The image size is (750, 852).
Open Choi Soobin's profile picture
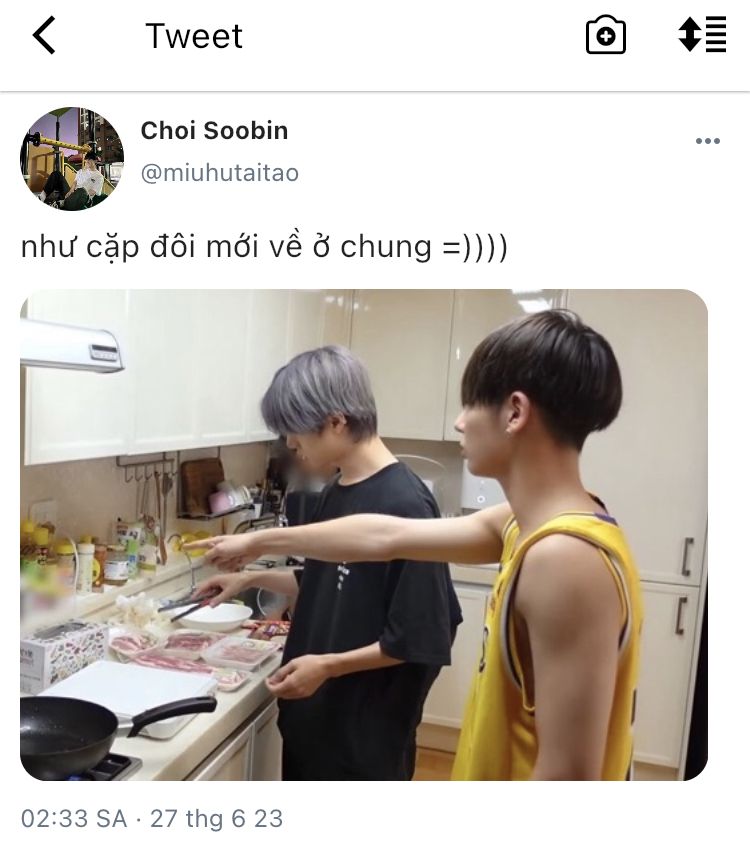pos(72,159)
